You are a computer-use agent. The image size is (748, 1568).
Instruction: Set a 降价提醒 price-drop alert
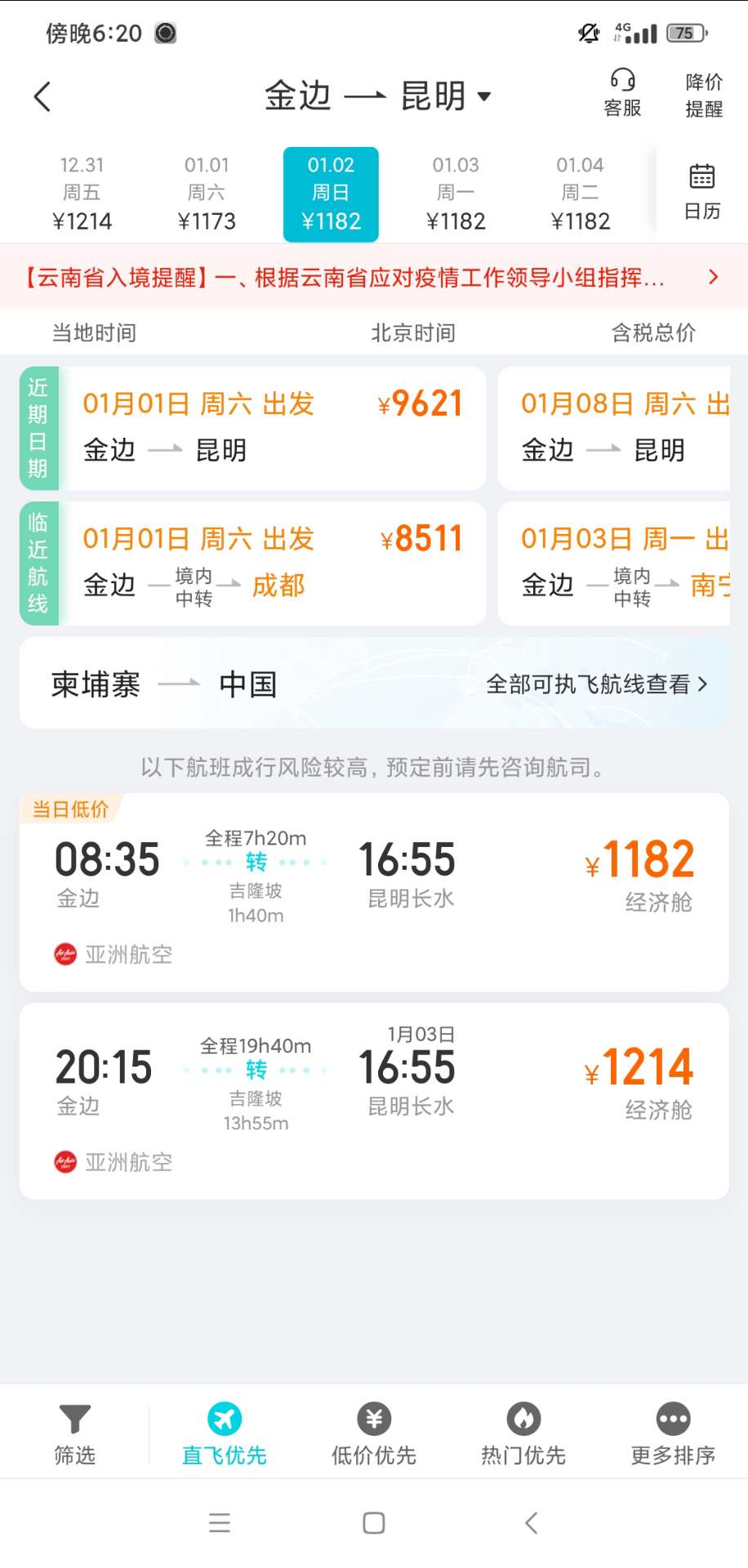click(703, 95)
